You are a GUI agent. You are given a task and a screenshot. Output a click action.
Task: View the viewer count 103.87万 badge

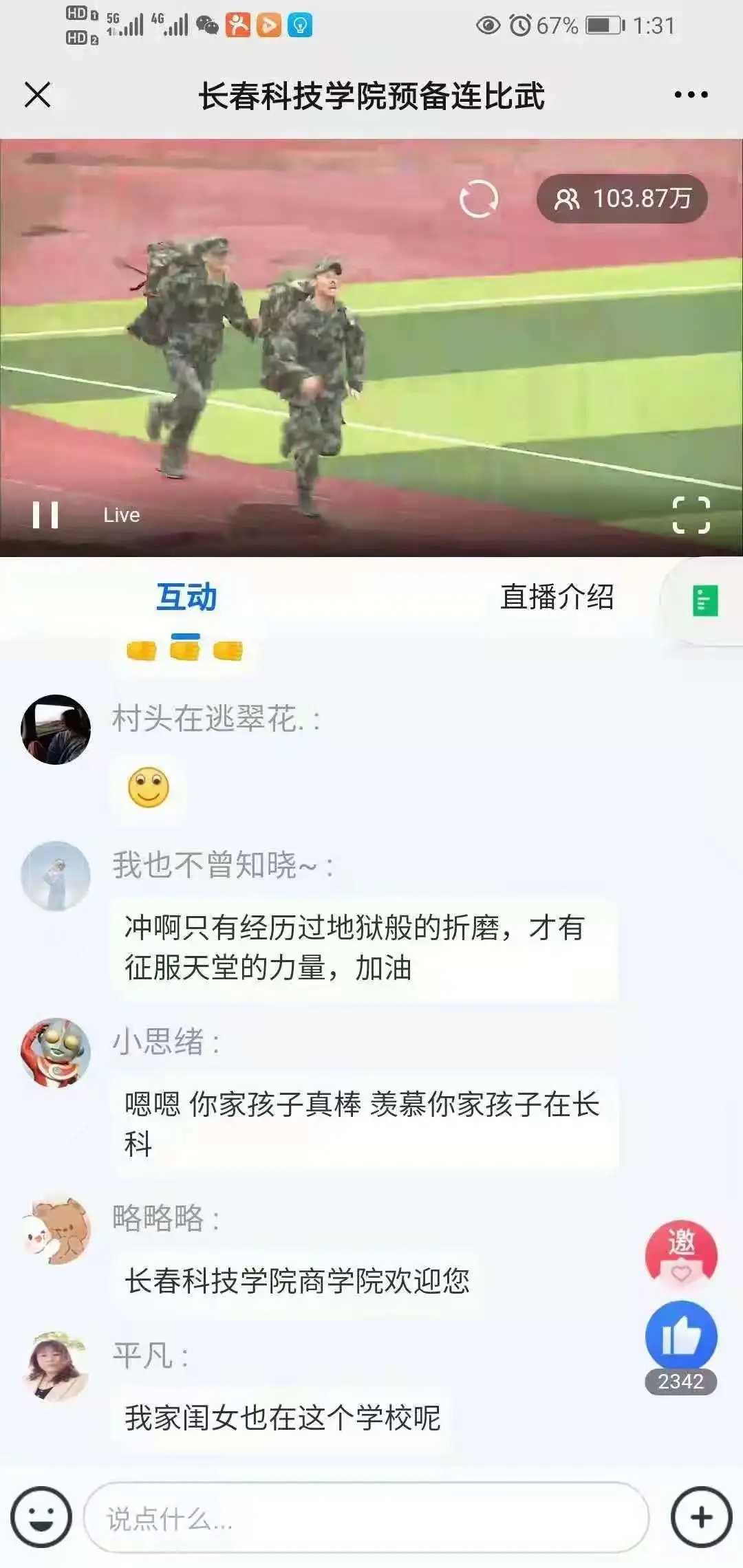(x=622, y=199)
